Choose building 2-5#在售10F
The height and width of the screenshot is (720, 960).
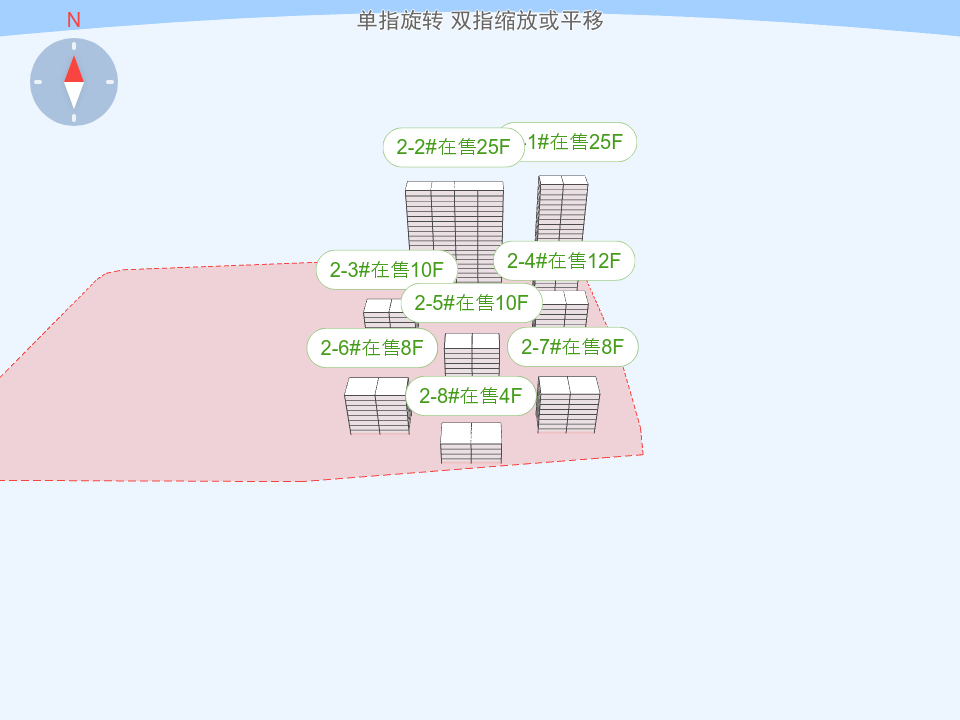coord(471,303)
